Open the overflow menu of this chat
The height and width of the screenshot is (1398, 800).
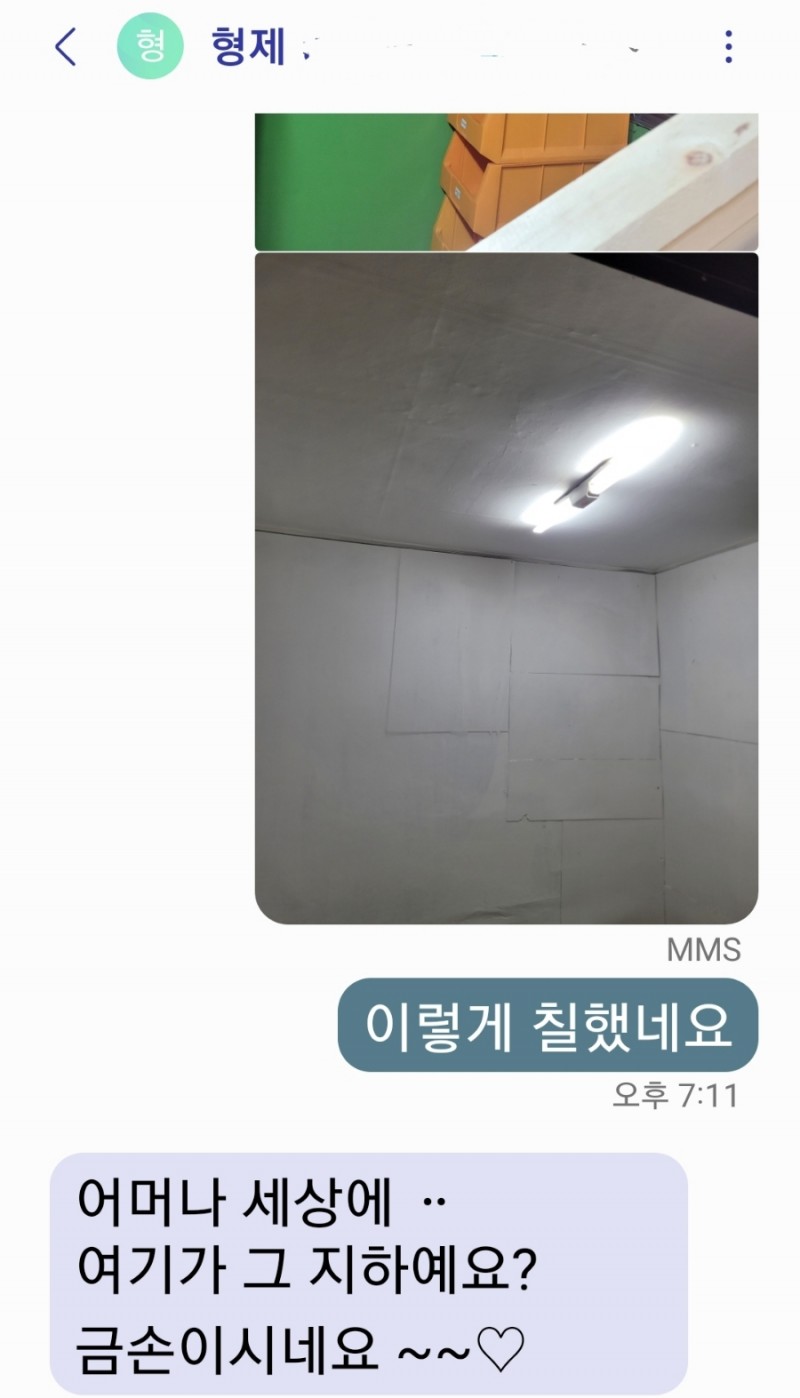[x=729, y=47]
